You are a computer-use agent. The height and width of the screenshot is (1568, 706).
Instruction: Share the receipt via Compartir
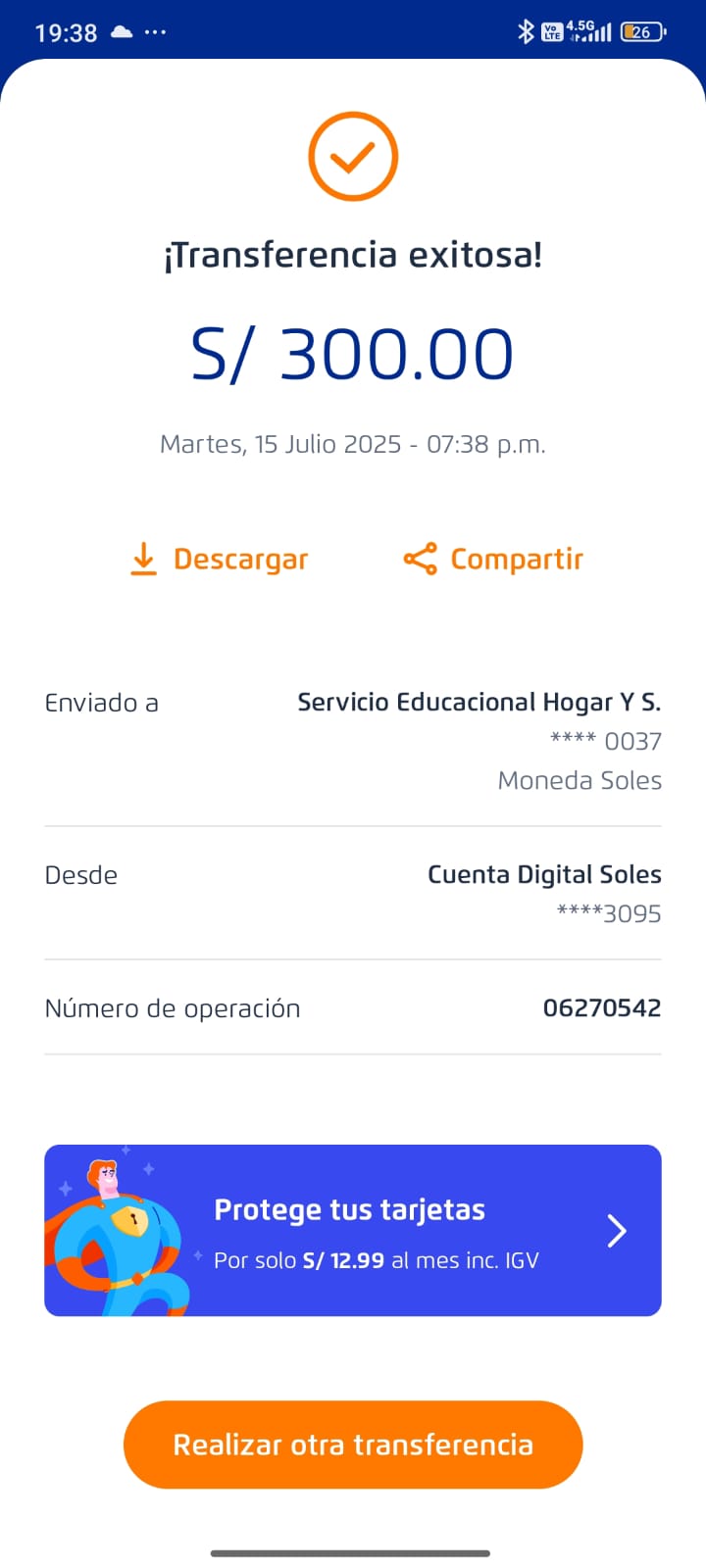(493, 560)
